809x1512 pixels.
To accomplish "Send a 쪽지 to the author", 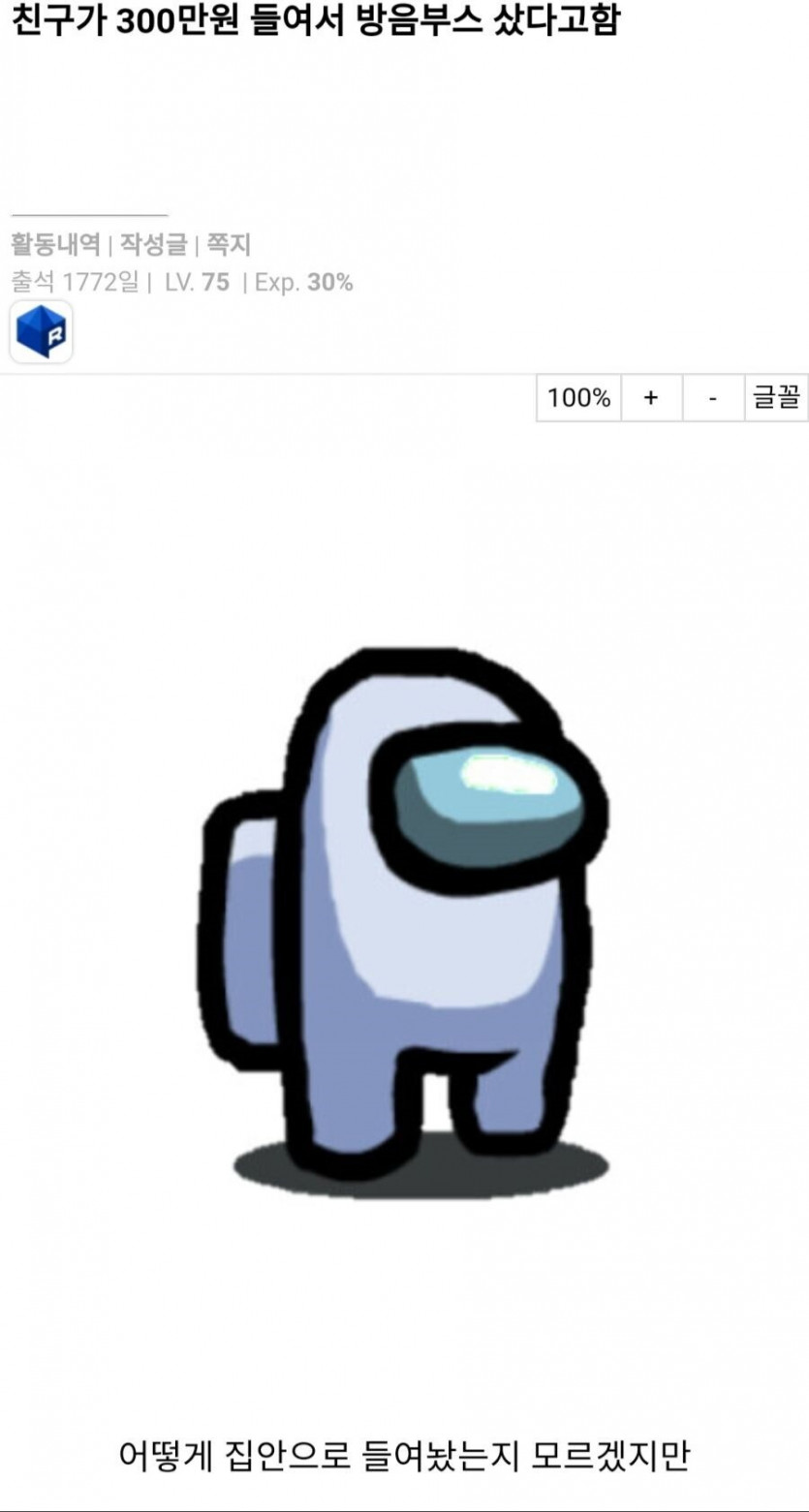I will 230,243.
